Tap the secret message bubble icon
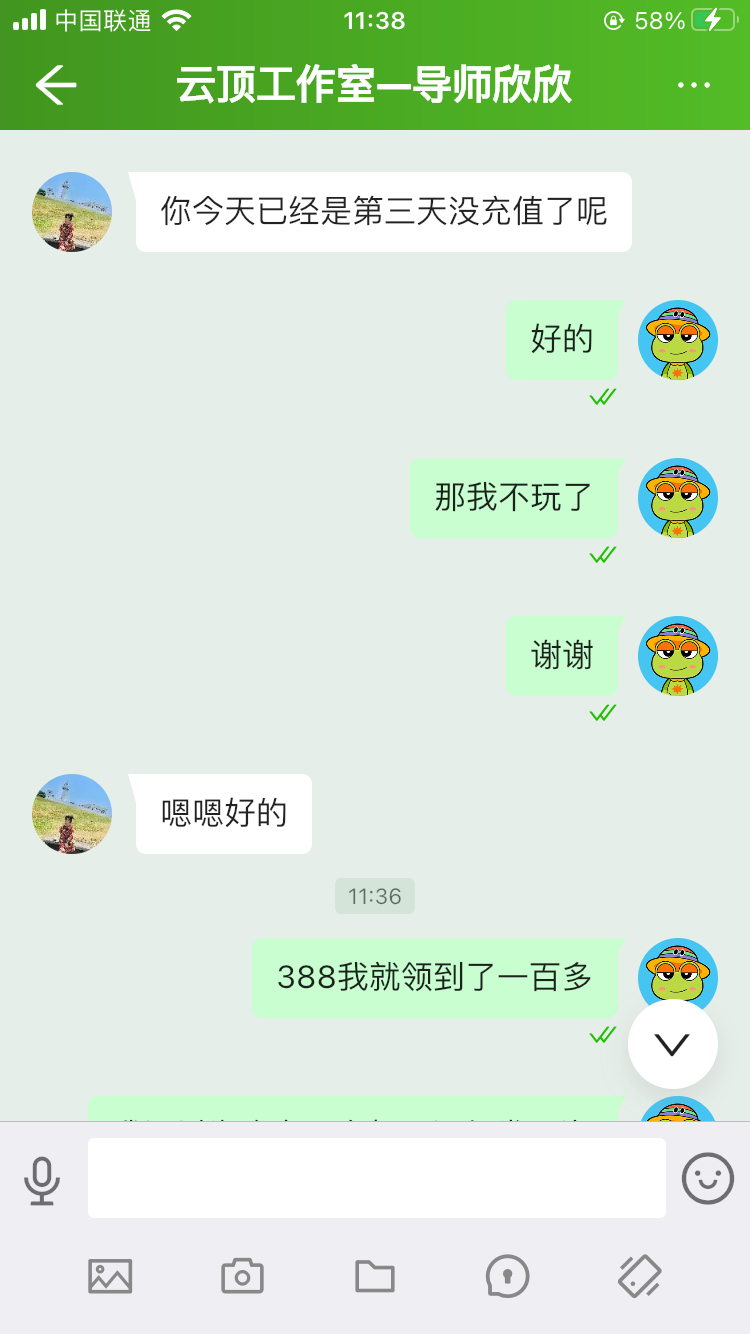750x1334 pixels. click(508, 1275)
